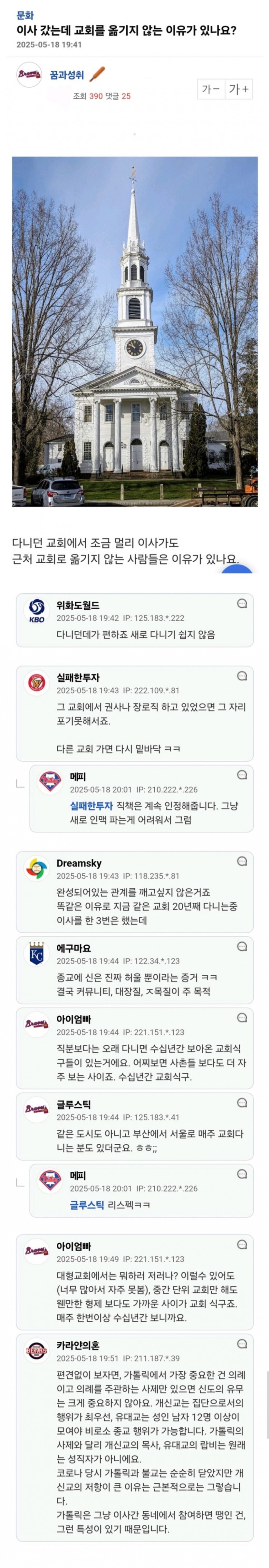
Task: Increase font size with 가+ button
Action: [x=238, y=90]
